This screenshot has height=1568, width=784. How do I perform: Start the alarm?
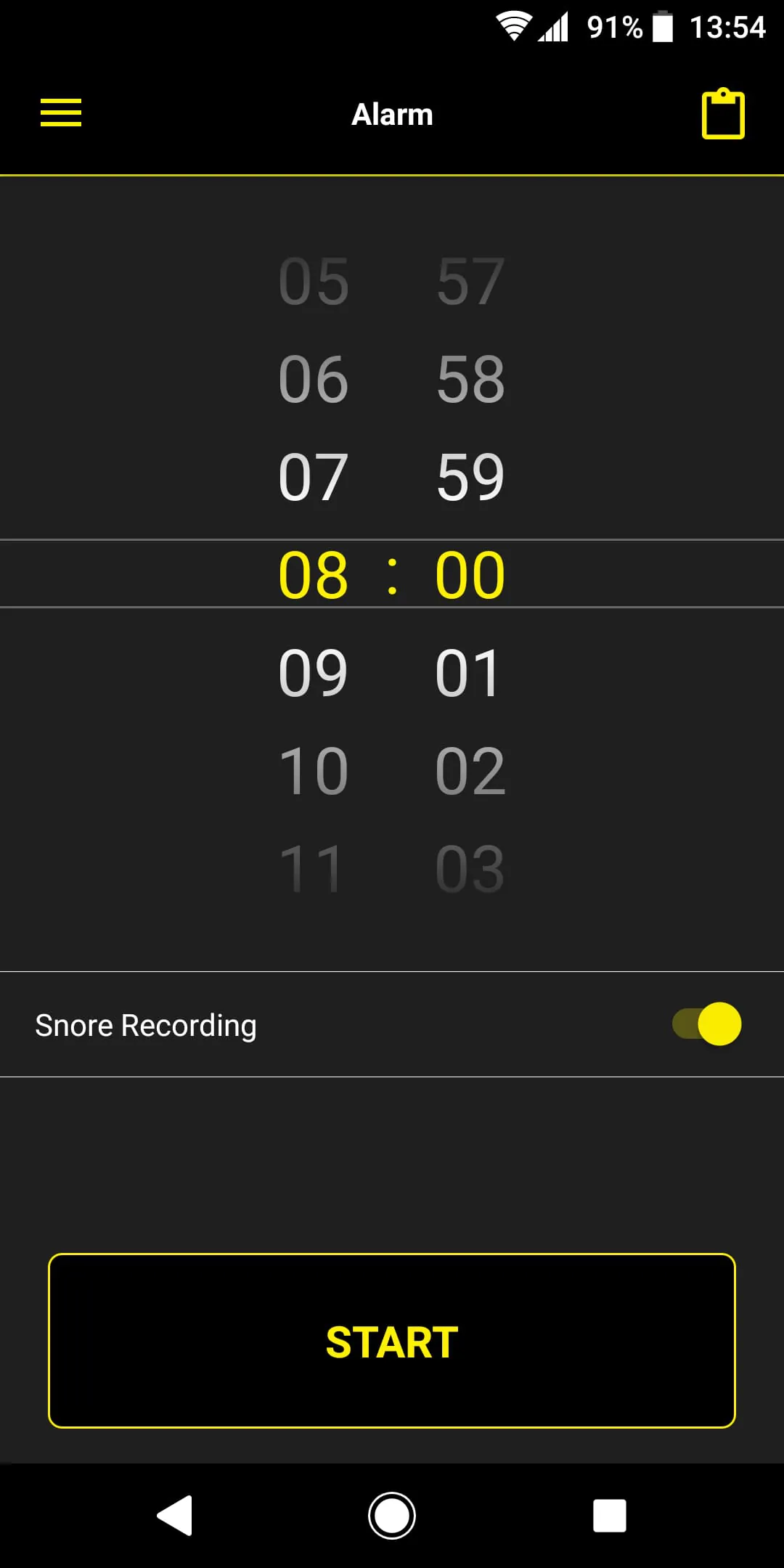pos(392,1341)
